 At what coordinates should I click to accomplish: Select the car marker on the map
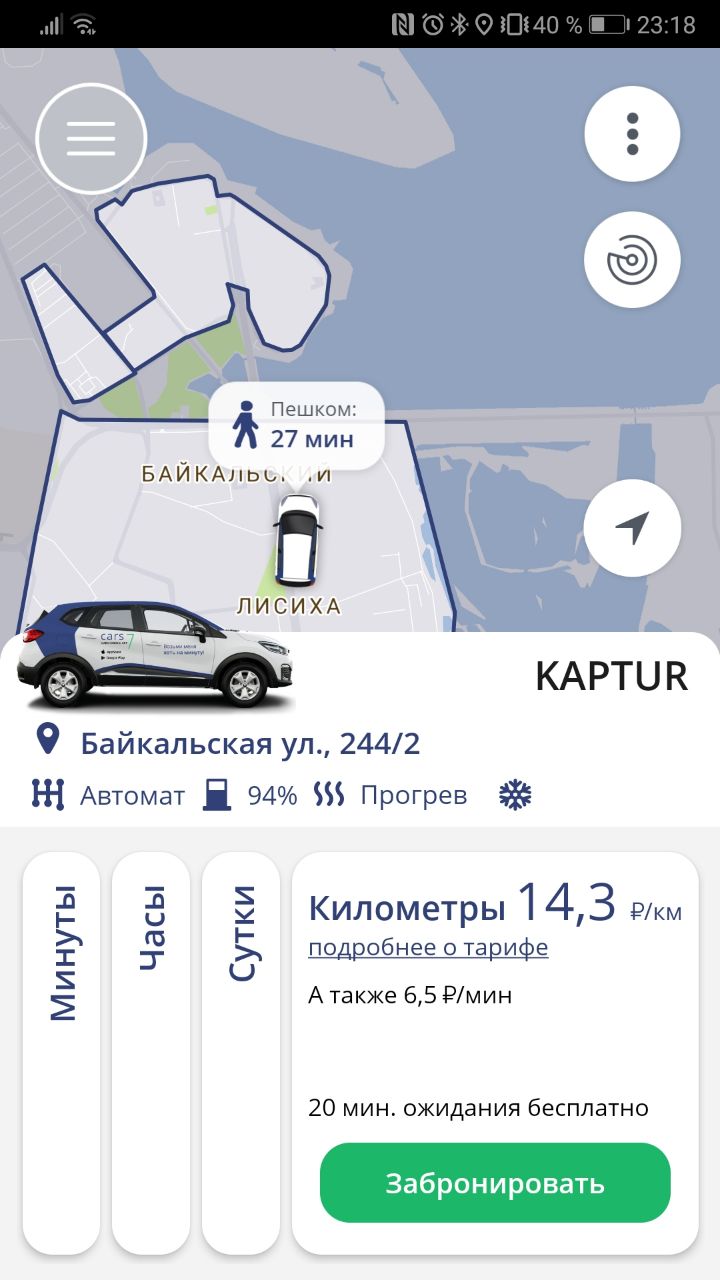297,538
